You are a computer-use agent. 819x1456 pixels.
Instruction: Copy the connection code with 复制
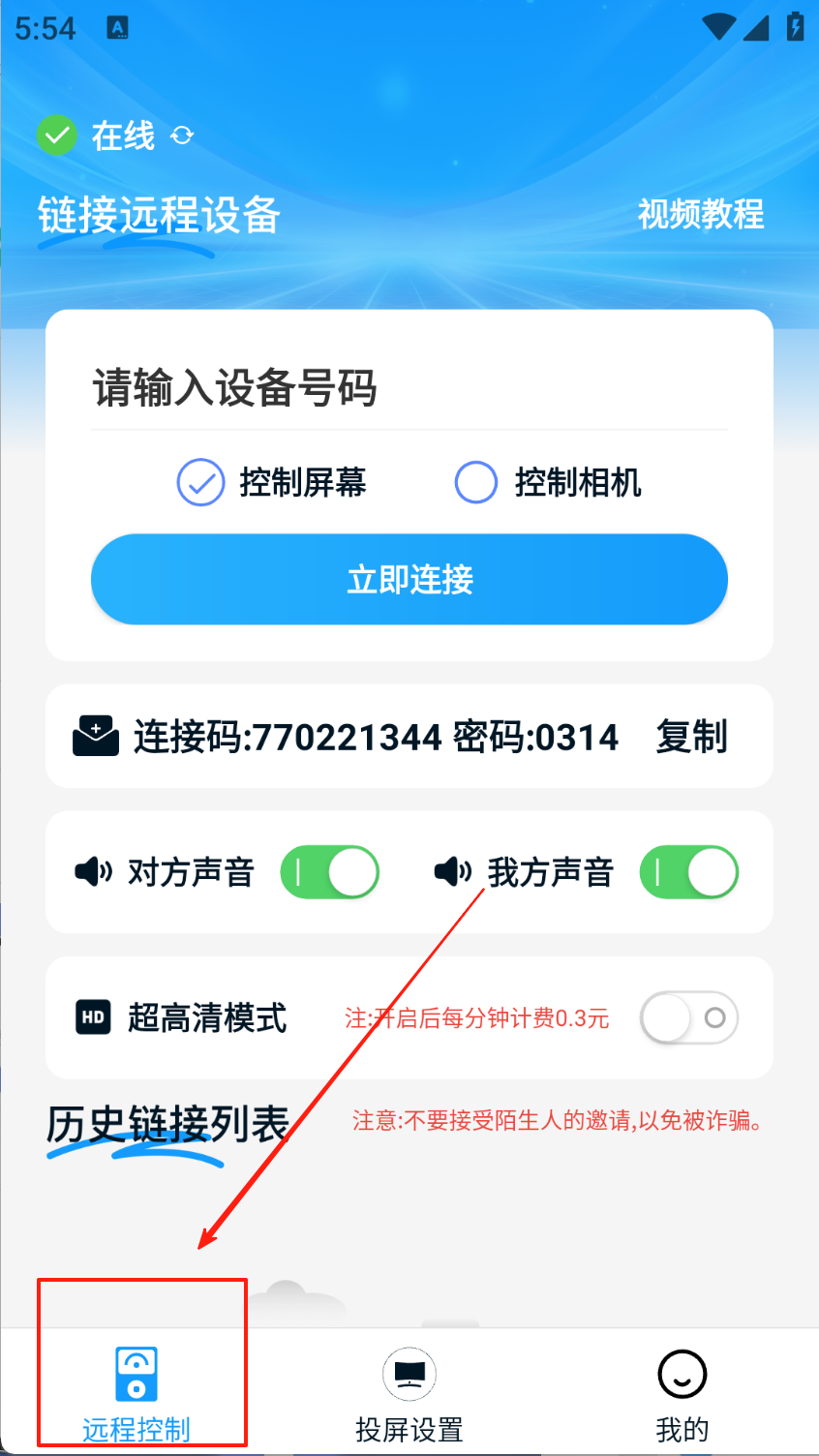(691, 737)
